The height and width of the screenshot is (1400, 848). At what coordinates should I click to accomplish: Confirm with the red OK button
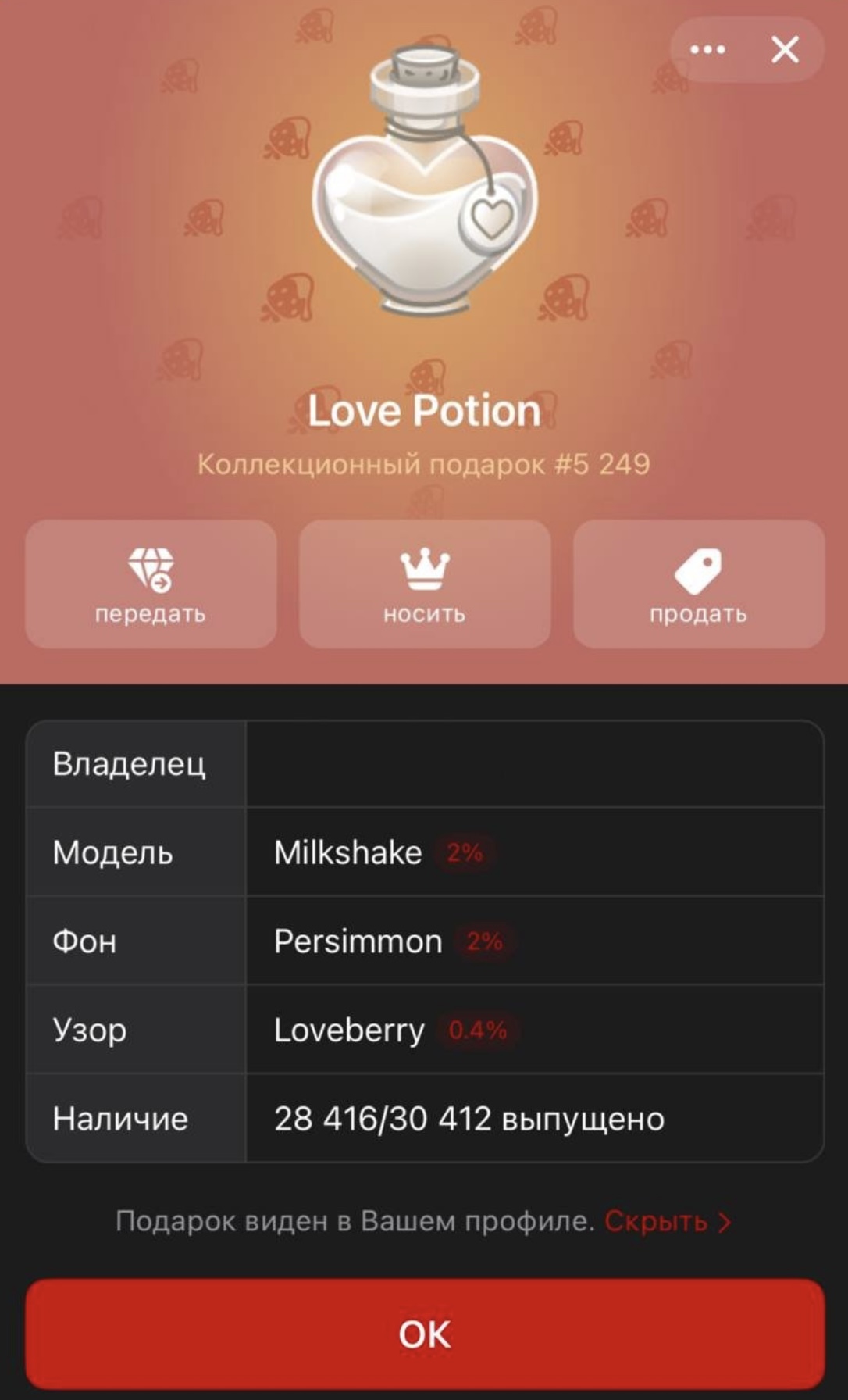[425, 1334]
